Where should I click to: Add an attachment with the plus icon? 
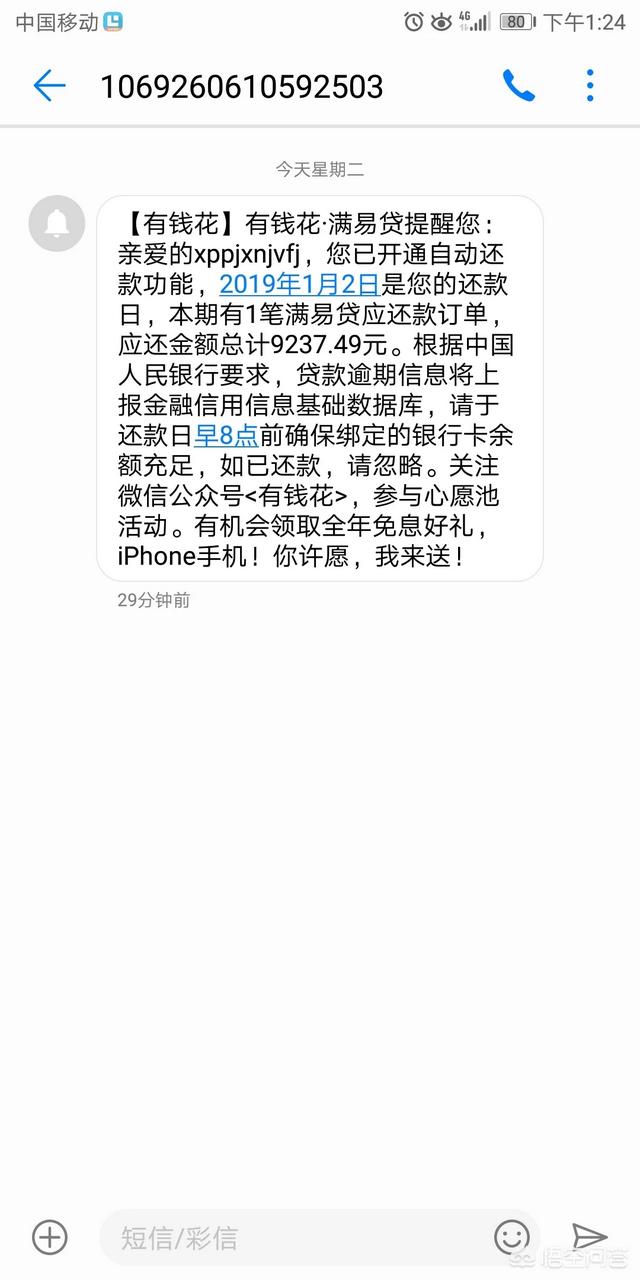tap(49, 1237)
